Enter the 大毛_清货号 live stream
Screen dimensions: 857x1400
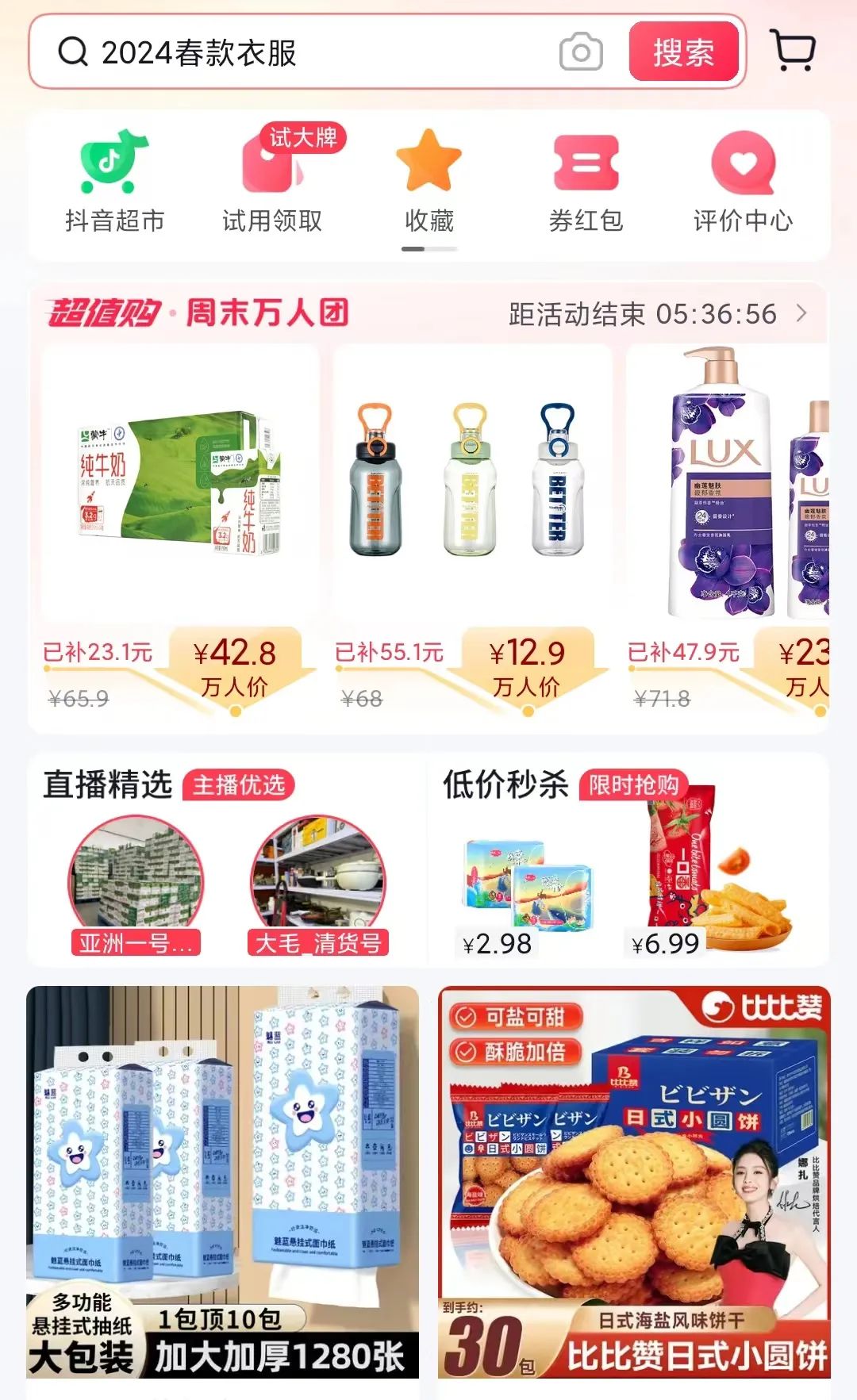[x=318, y=886]
